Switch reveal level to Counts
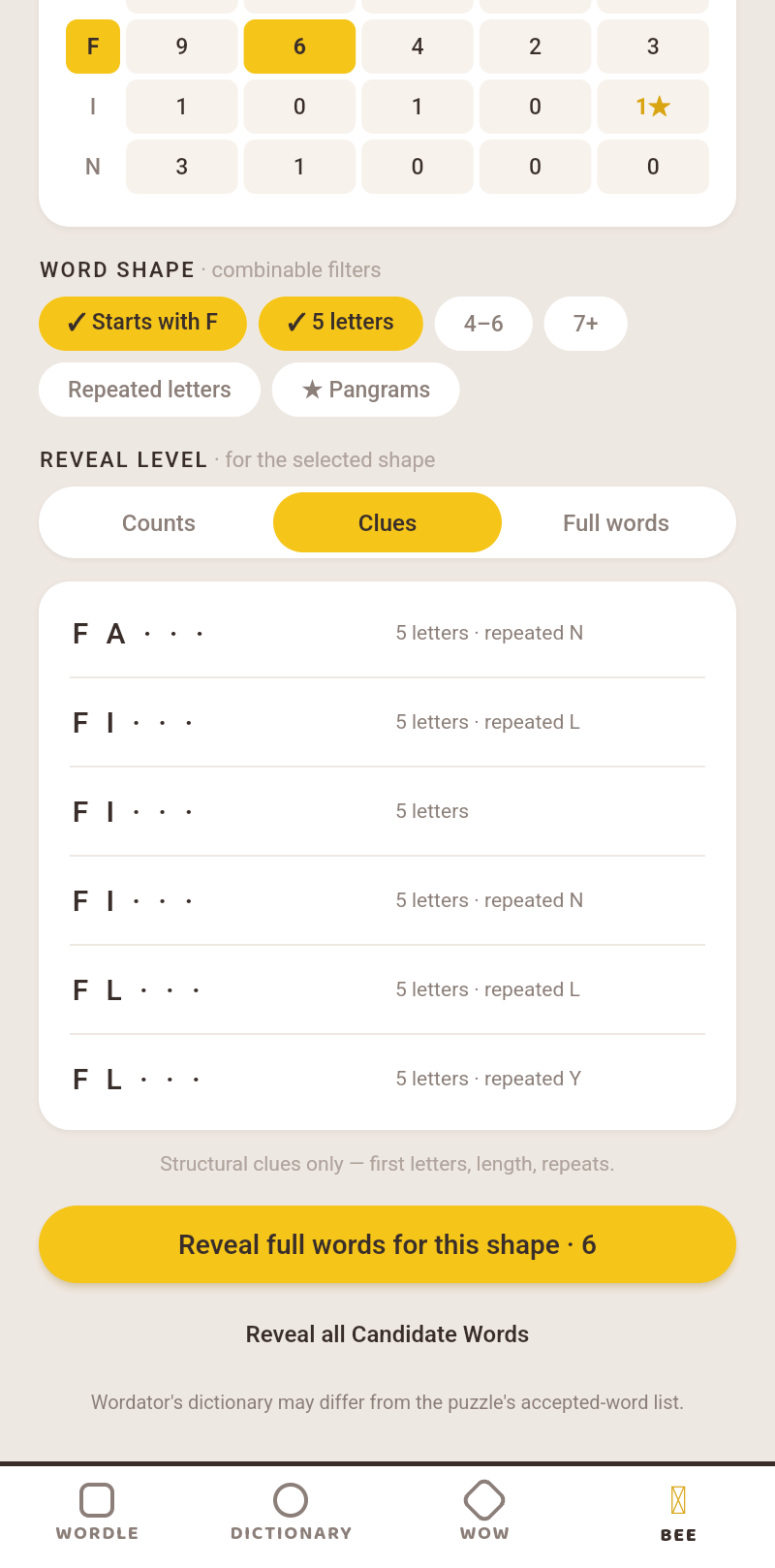 [159, 522]
